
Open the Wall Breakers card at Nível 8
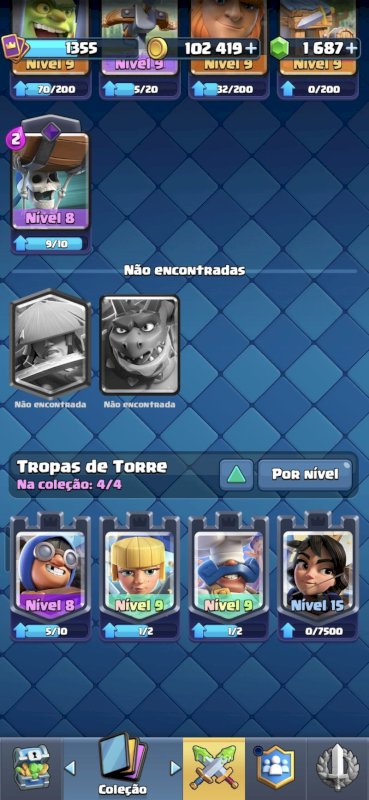point(51,184)
